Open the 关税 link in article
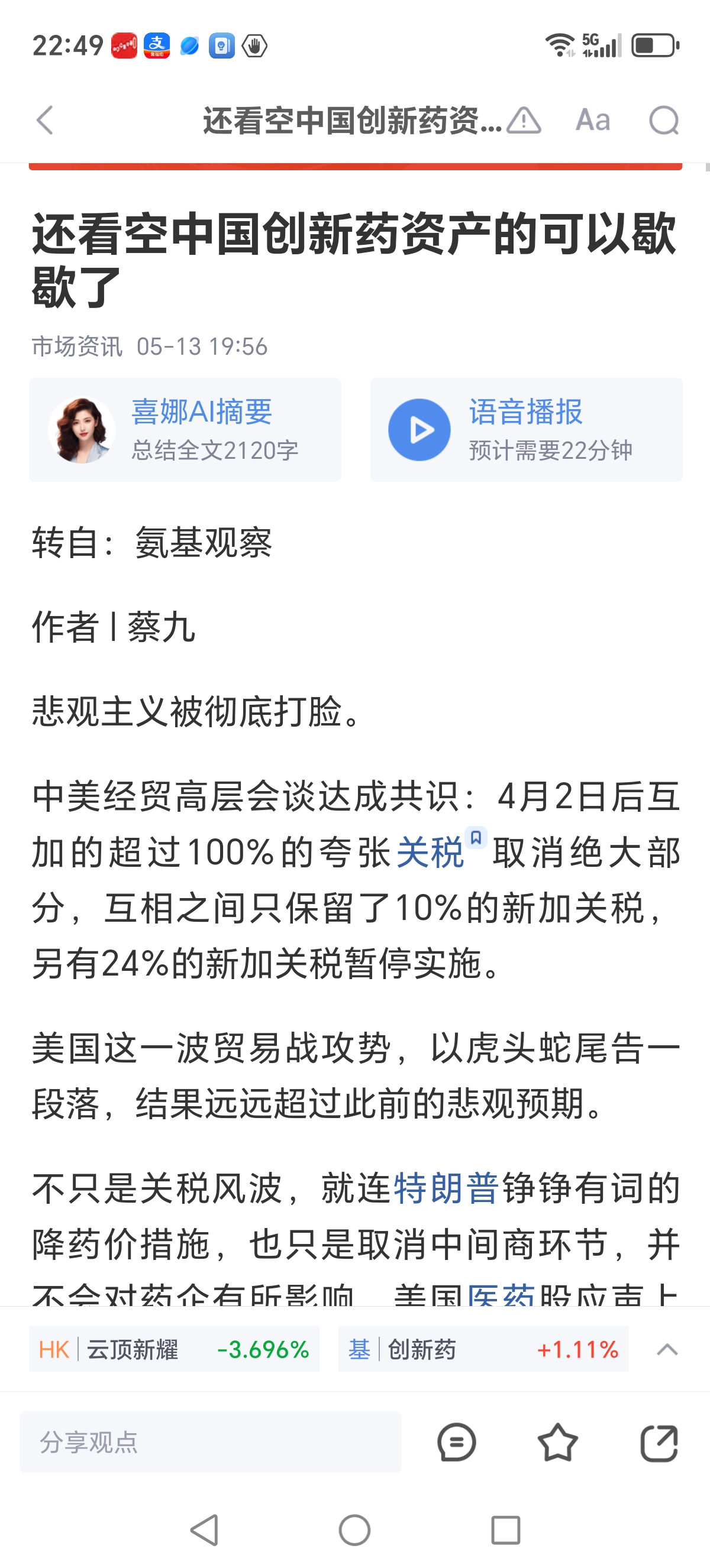 pyautogui.click(x=430, y=852)
